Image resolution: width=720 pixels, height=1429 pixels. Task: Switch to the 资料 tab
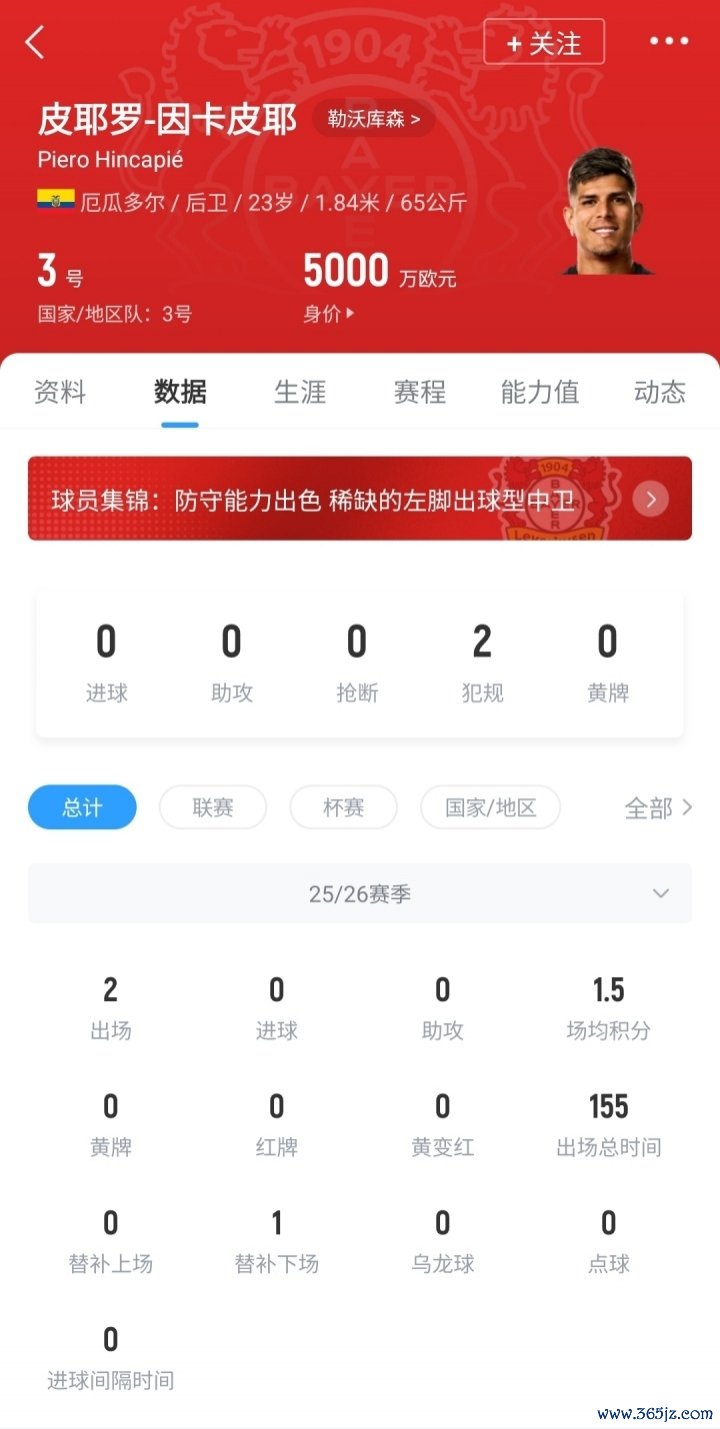coord(60,392)
